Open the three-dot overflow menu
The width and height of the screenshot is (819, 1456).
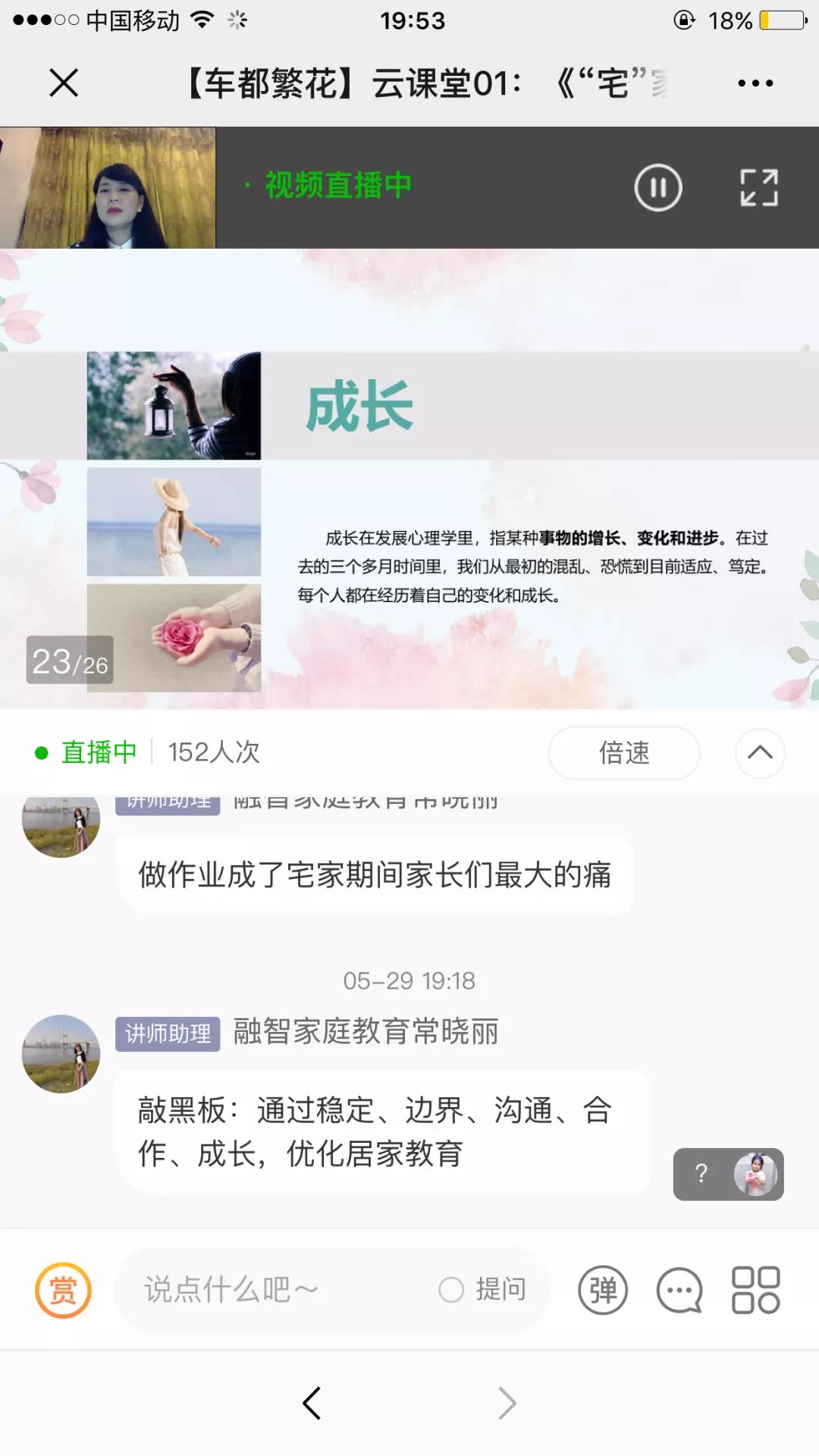[755, 83]
